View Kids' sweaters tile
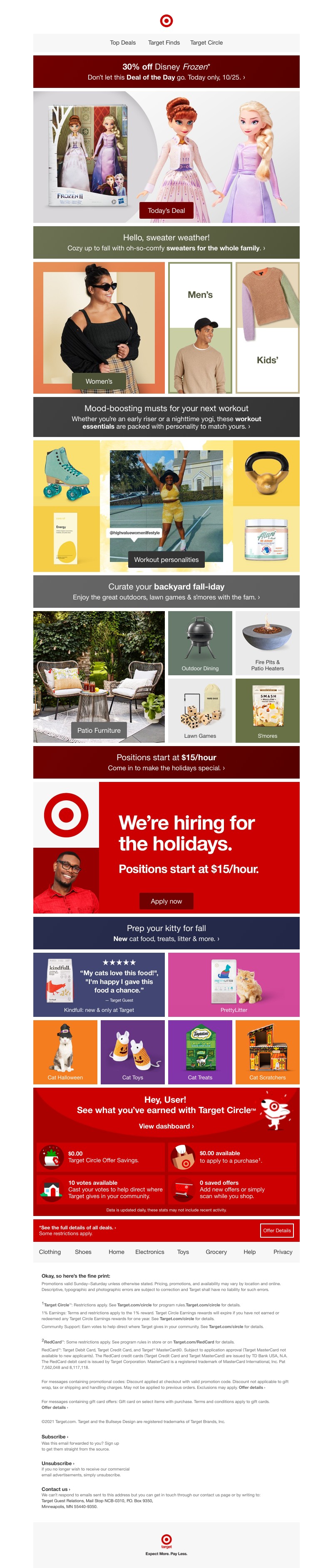Viewport: 333px width, 1568px height. tap(267, 327)
